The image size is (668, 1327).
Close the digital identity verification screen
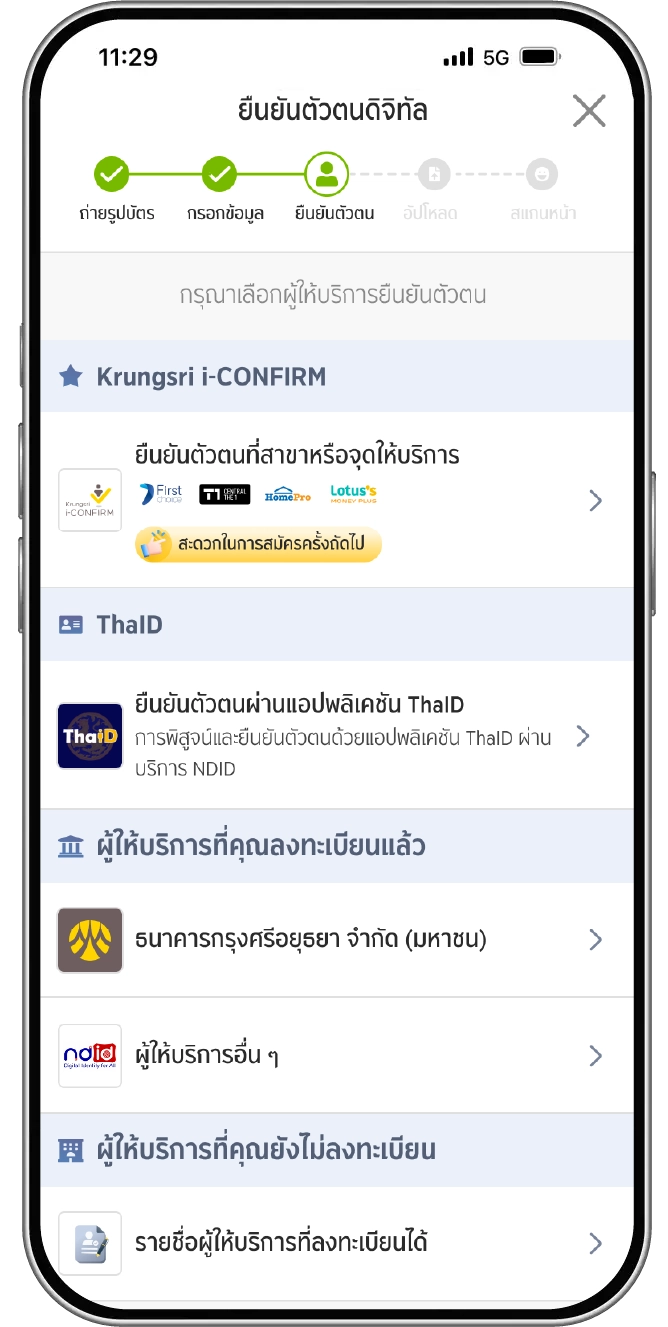tap(589, 110)
